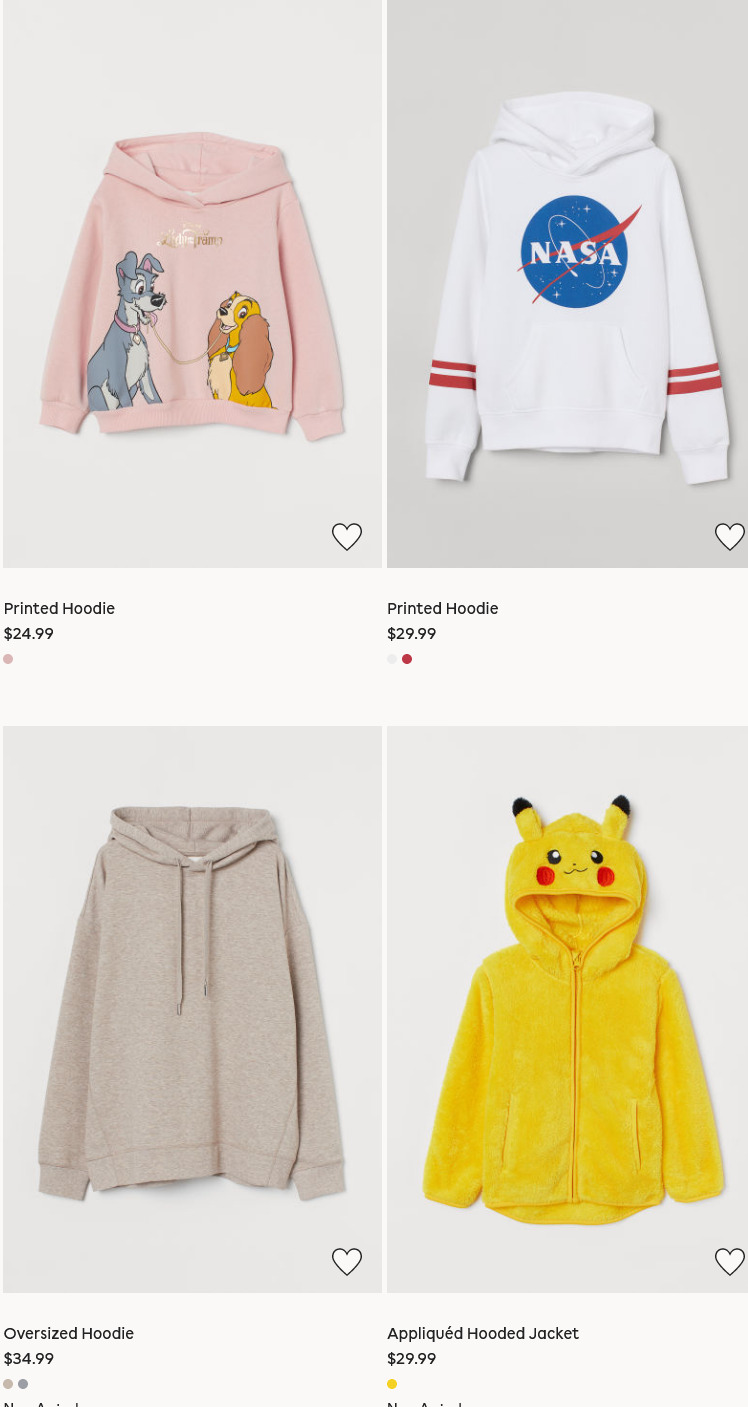Favorite the Appliquéd Hooded Jacket

pos(730,1262)
